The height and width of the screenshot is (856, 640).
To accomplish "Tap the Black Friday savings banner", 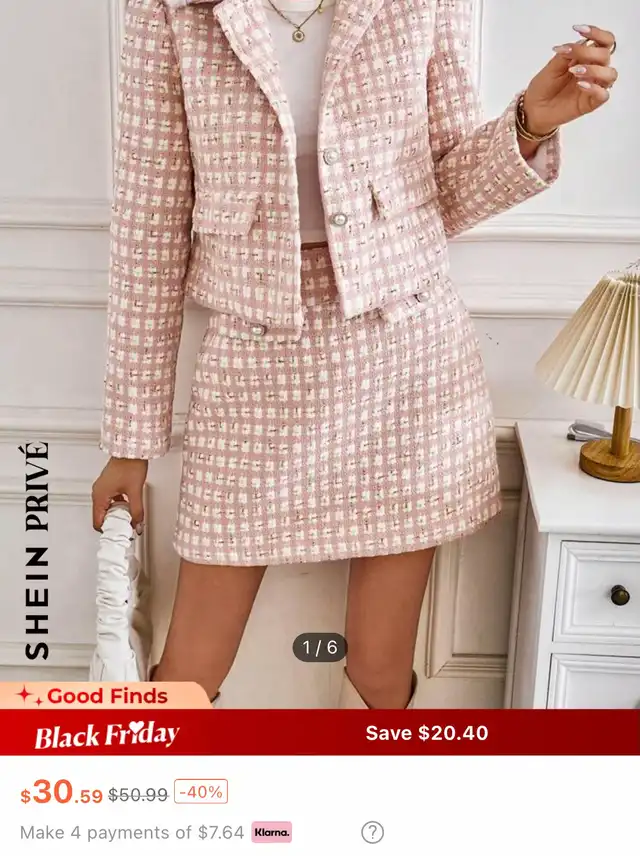I will click(x=320, y=733).
